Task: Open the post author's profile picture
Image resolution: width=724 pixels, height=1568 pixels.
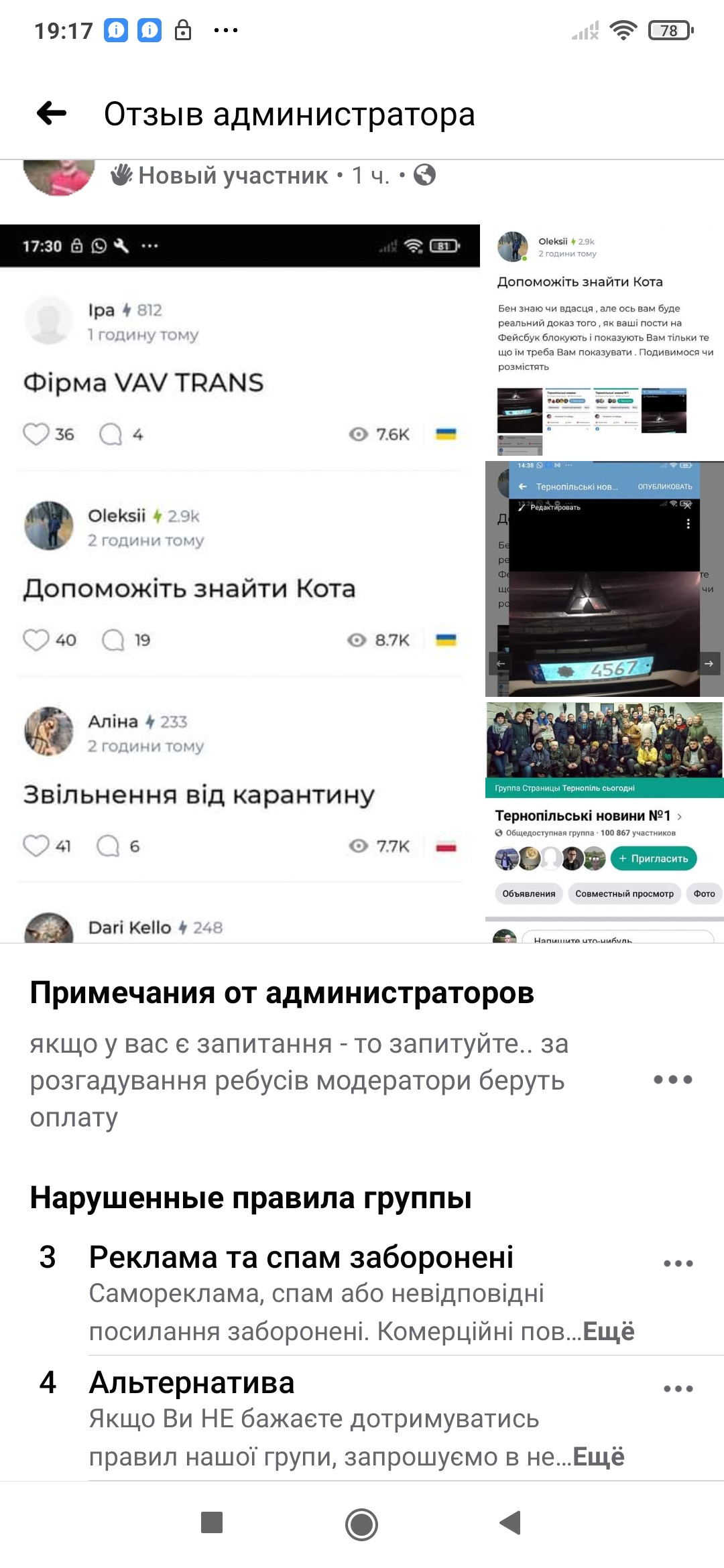Action: [59, 177]
